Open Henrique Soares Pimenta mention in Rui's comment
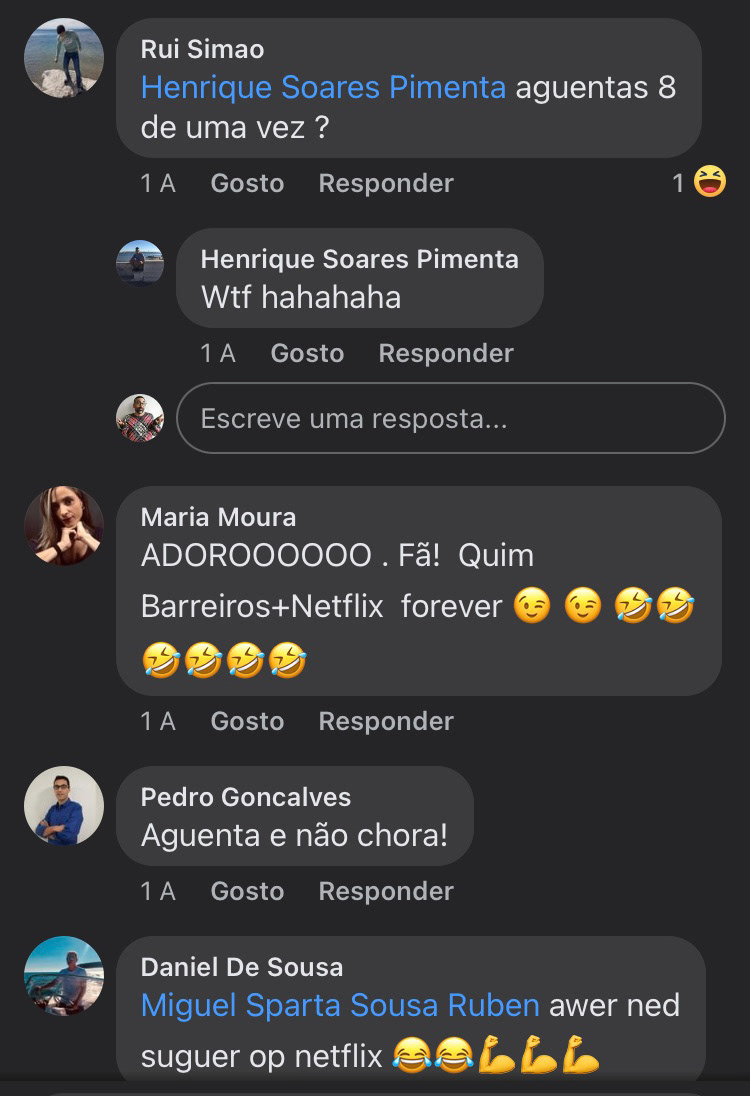Viewport: 750px width, 1096px height. (323, 88)
